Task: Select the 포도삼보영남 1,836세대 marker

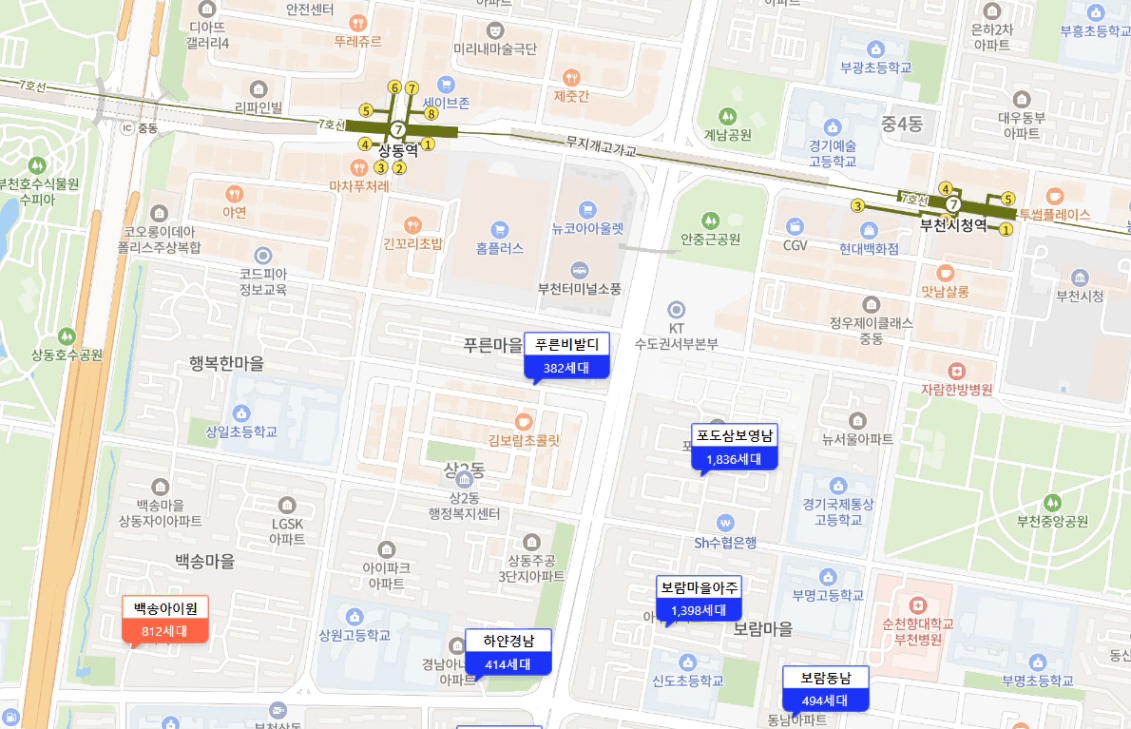Action: coord(735,447)
